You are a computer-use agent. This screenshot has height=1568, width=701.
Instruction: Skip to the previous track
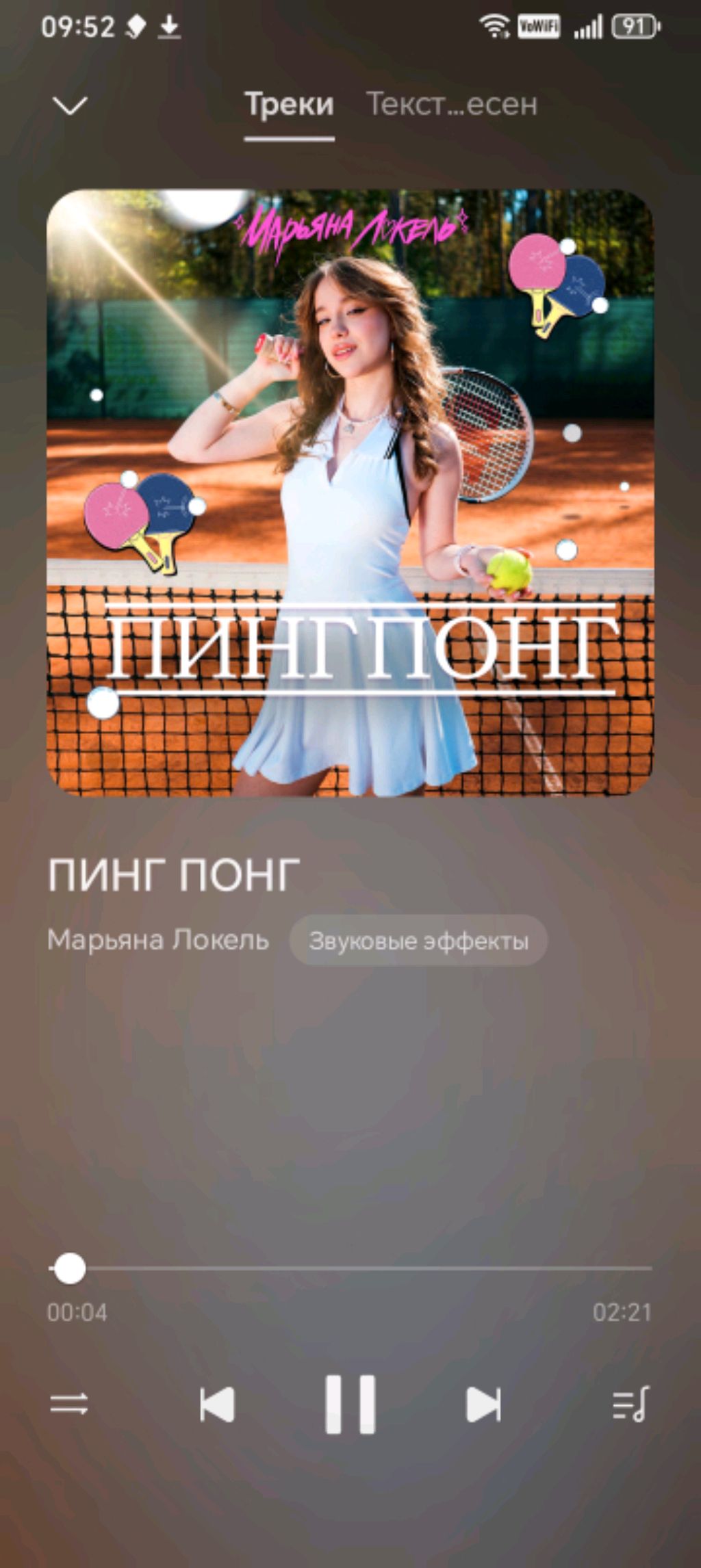tap(217, 1405)
